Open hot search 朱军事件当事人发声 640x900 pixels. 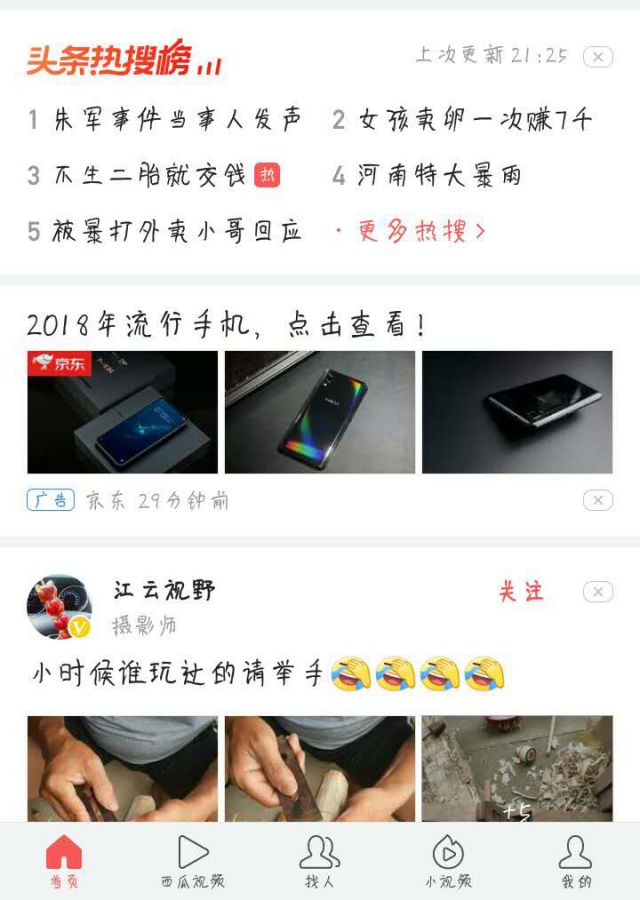click(x=165, y=121)
